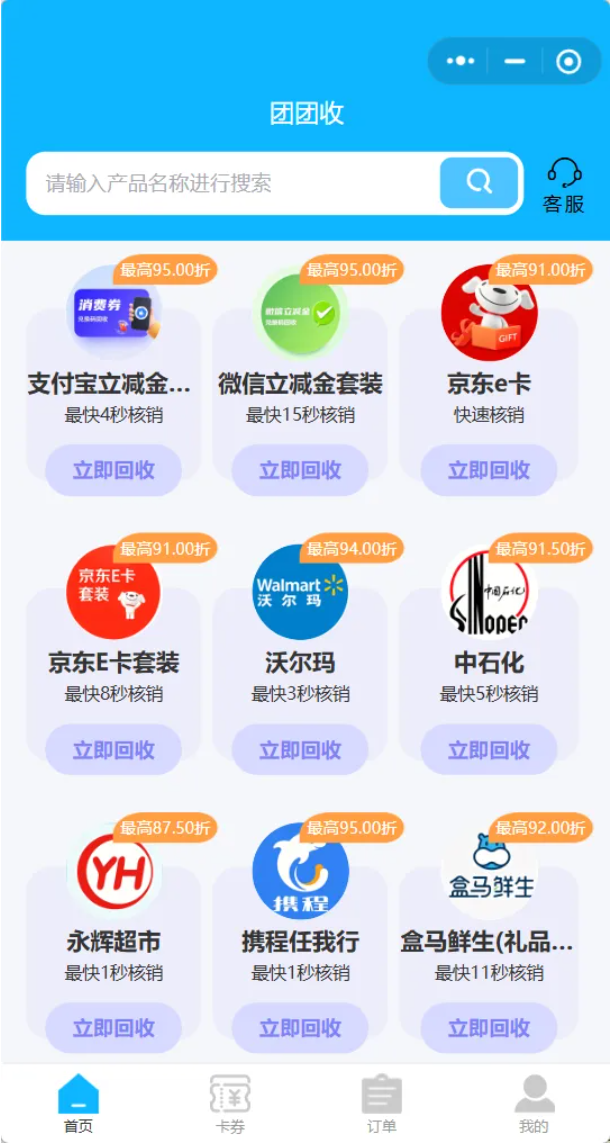Minimize the mini program

[x=515, y=61]
